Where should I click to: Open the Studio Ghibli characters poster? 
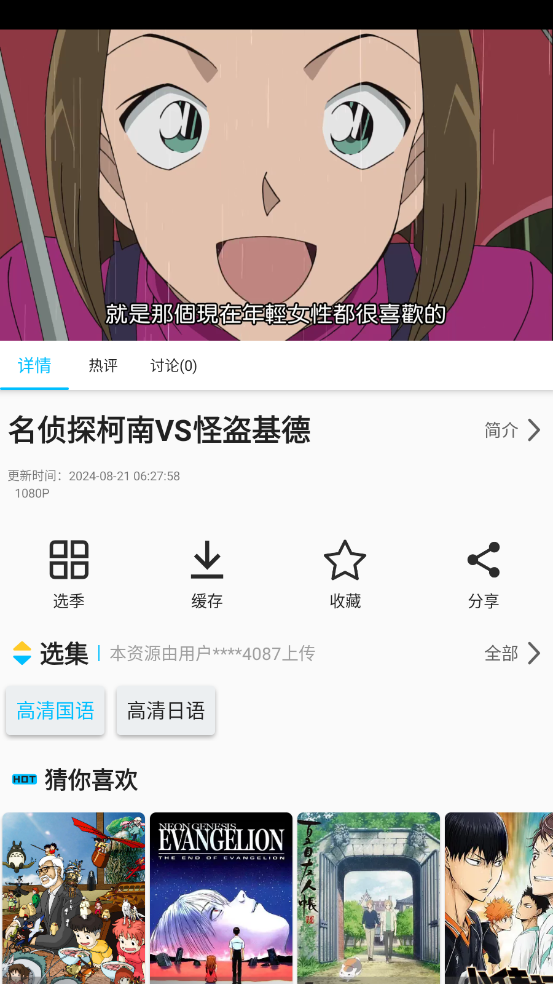pyautogui.click(x=73, y=898)
